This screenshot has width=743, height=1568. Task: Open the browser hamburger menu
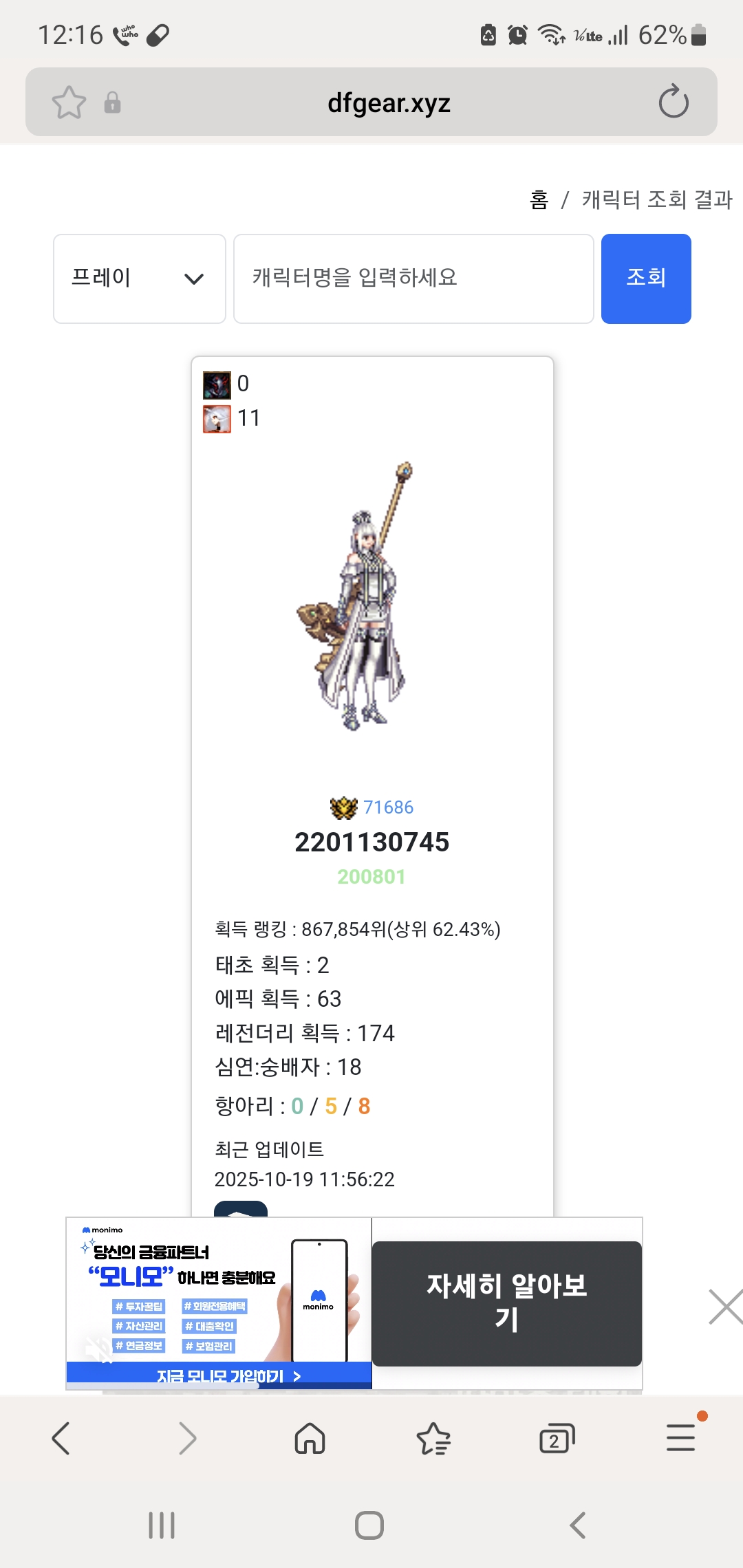click(x=680, y=1438)
